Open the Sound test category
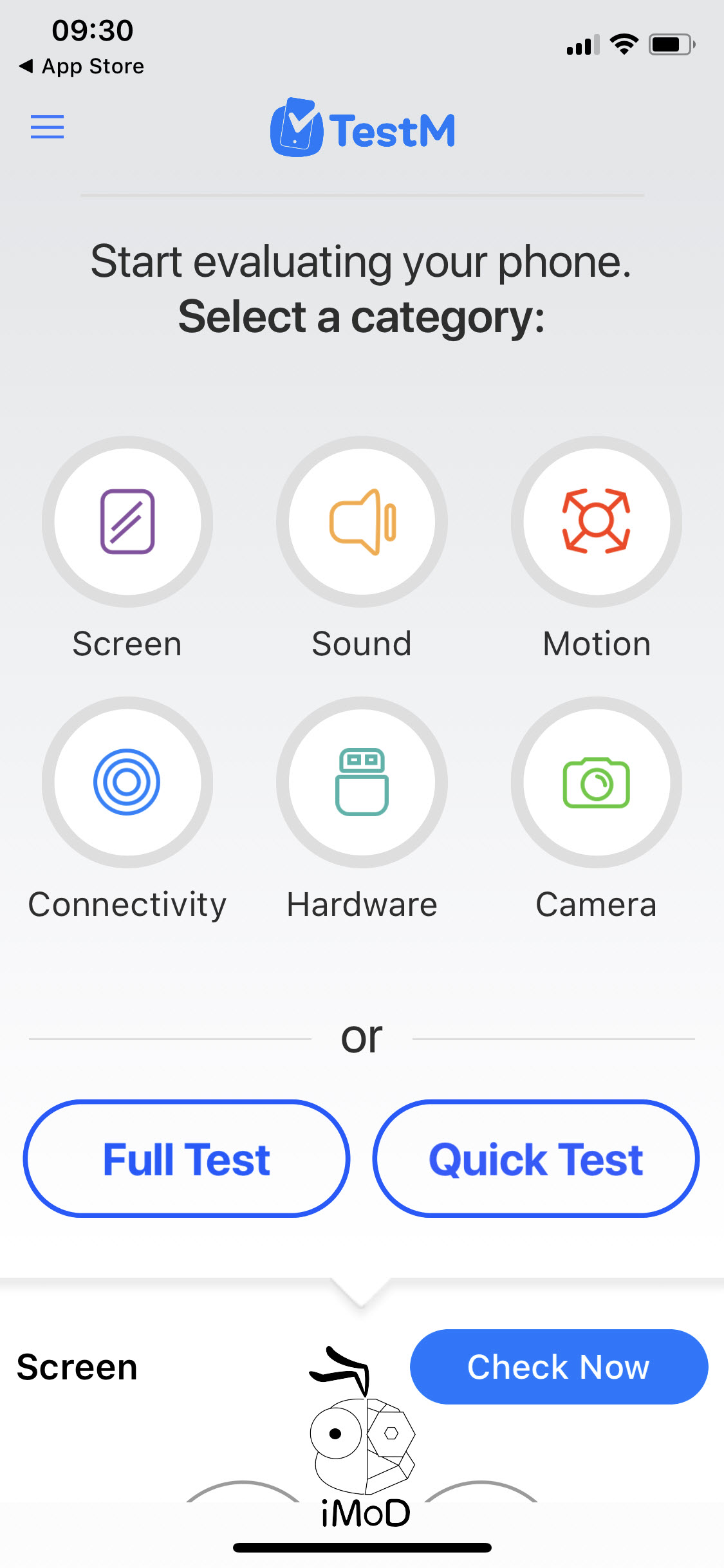 pos(362,523)
